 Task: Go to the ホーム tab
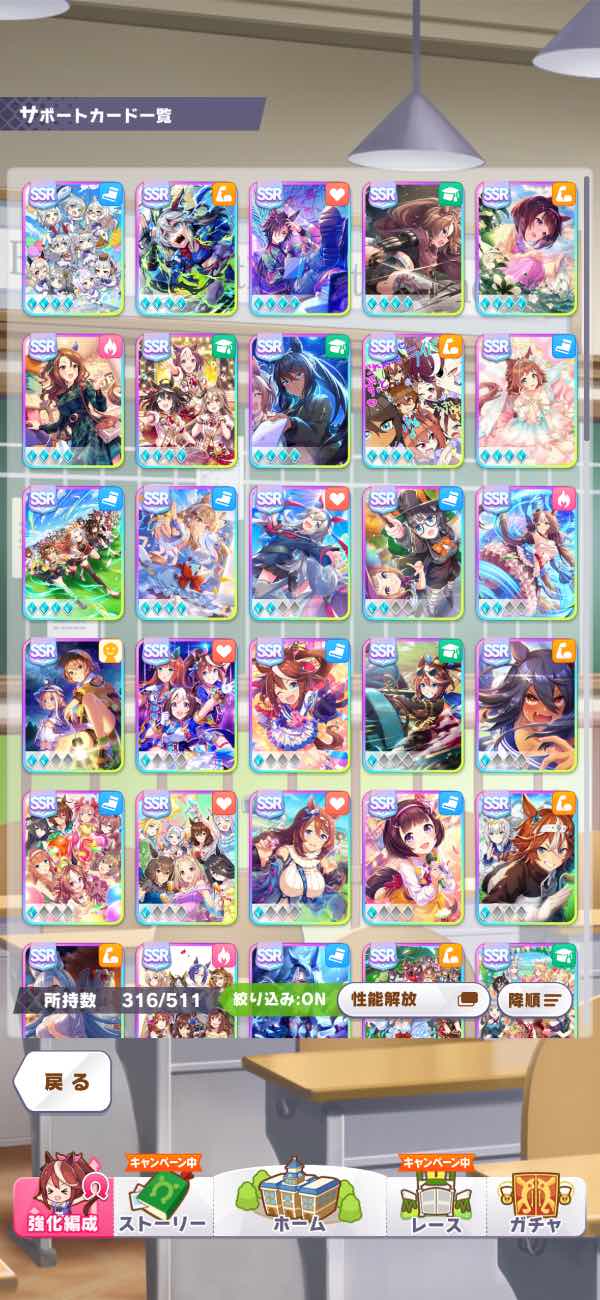pos(300,1198)
